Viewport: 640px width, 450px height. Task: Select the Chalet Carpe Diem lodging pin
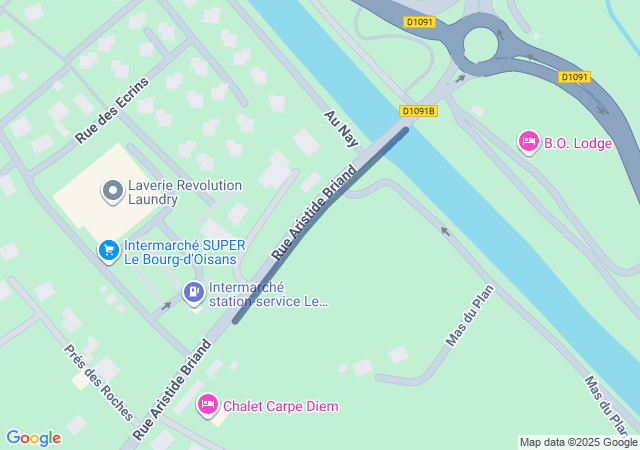(x=208, y=405)
